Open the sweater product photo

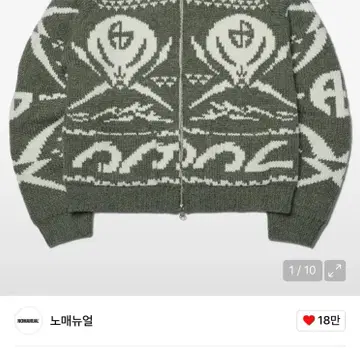coord(180,148)
